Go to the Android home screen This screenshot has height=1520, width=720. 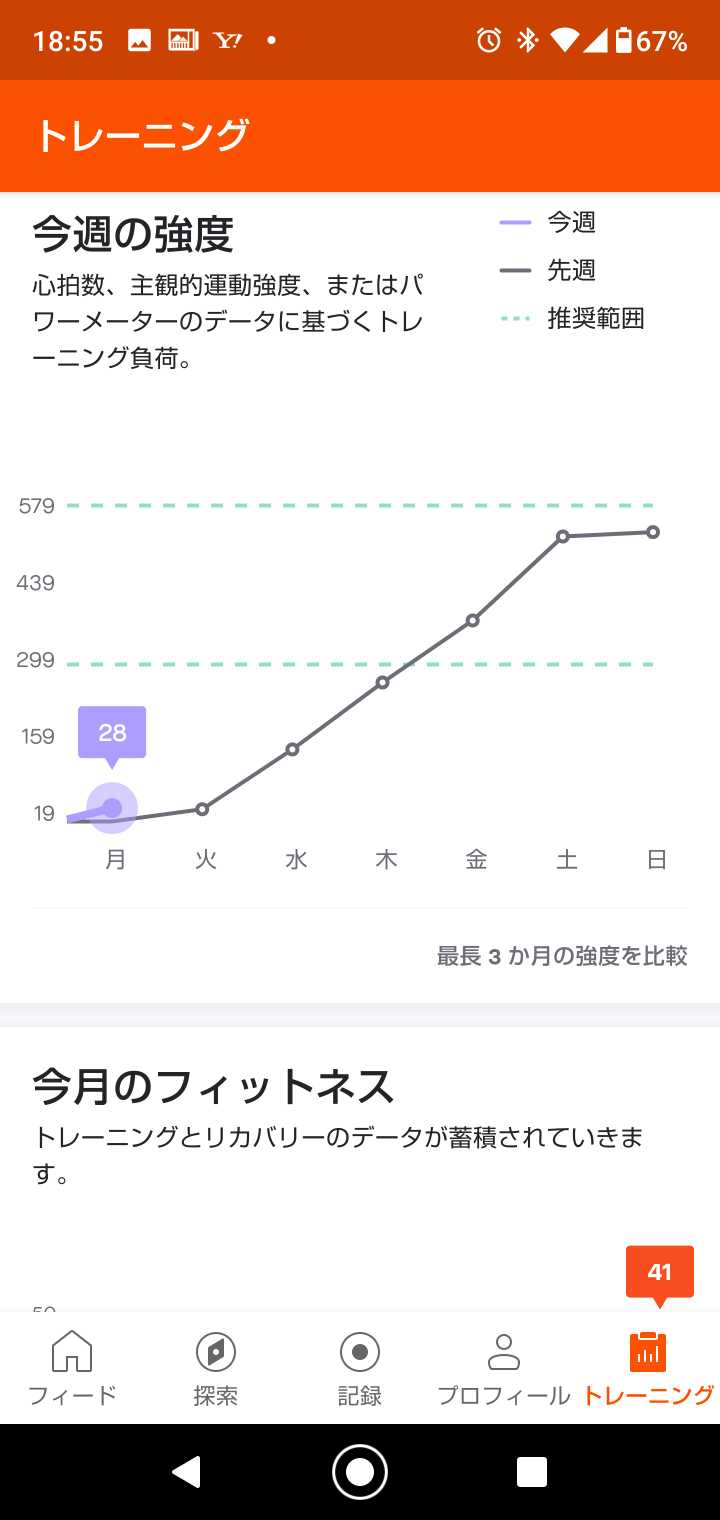(360, 1472)
